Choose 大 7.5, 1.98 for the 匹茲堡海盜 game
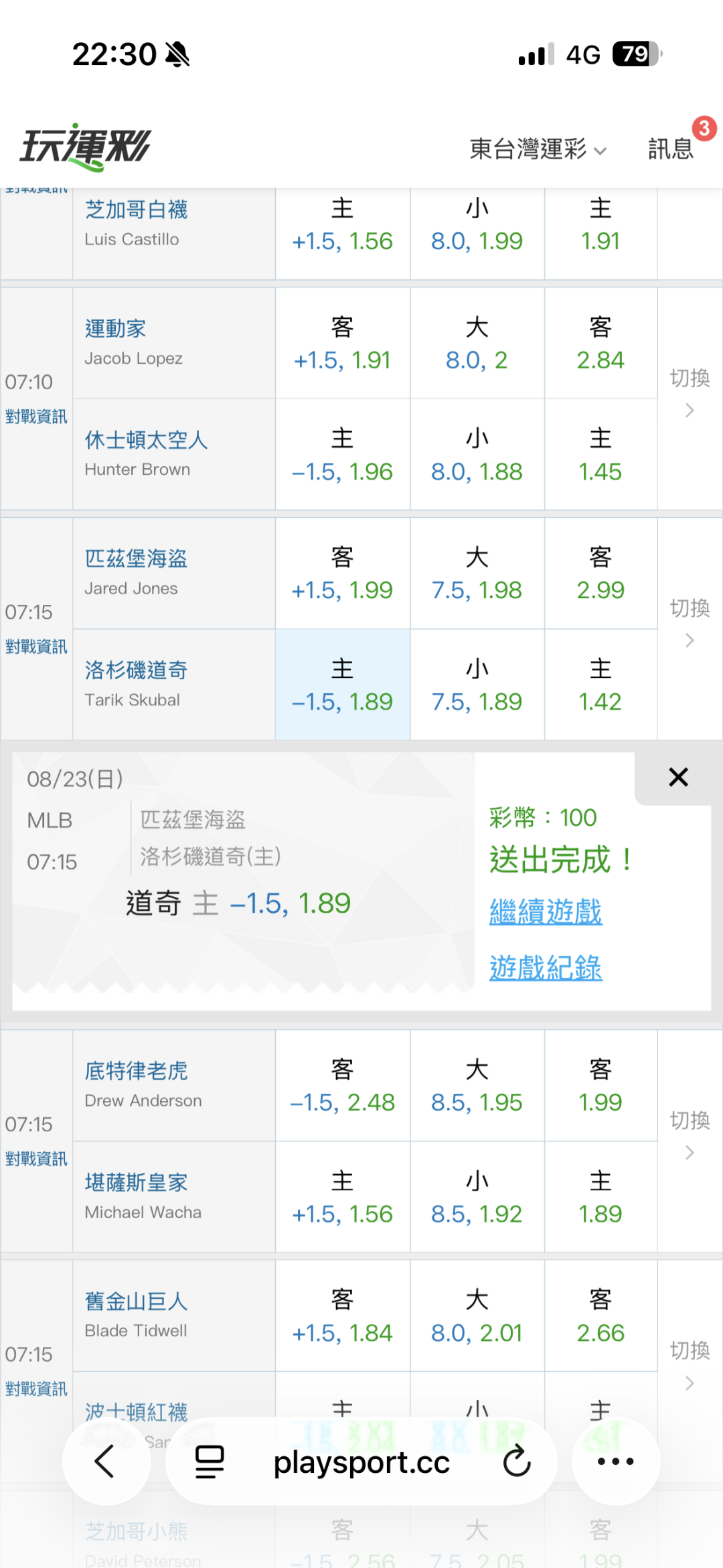 point(477,573)
